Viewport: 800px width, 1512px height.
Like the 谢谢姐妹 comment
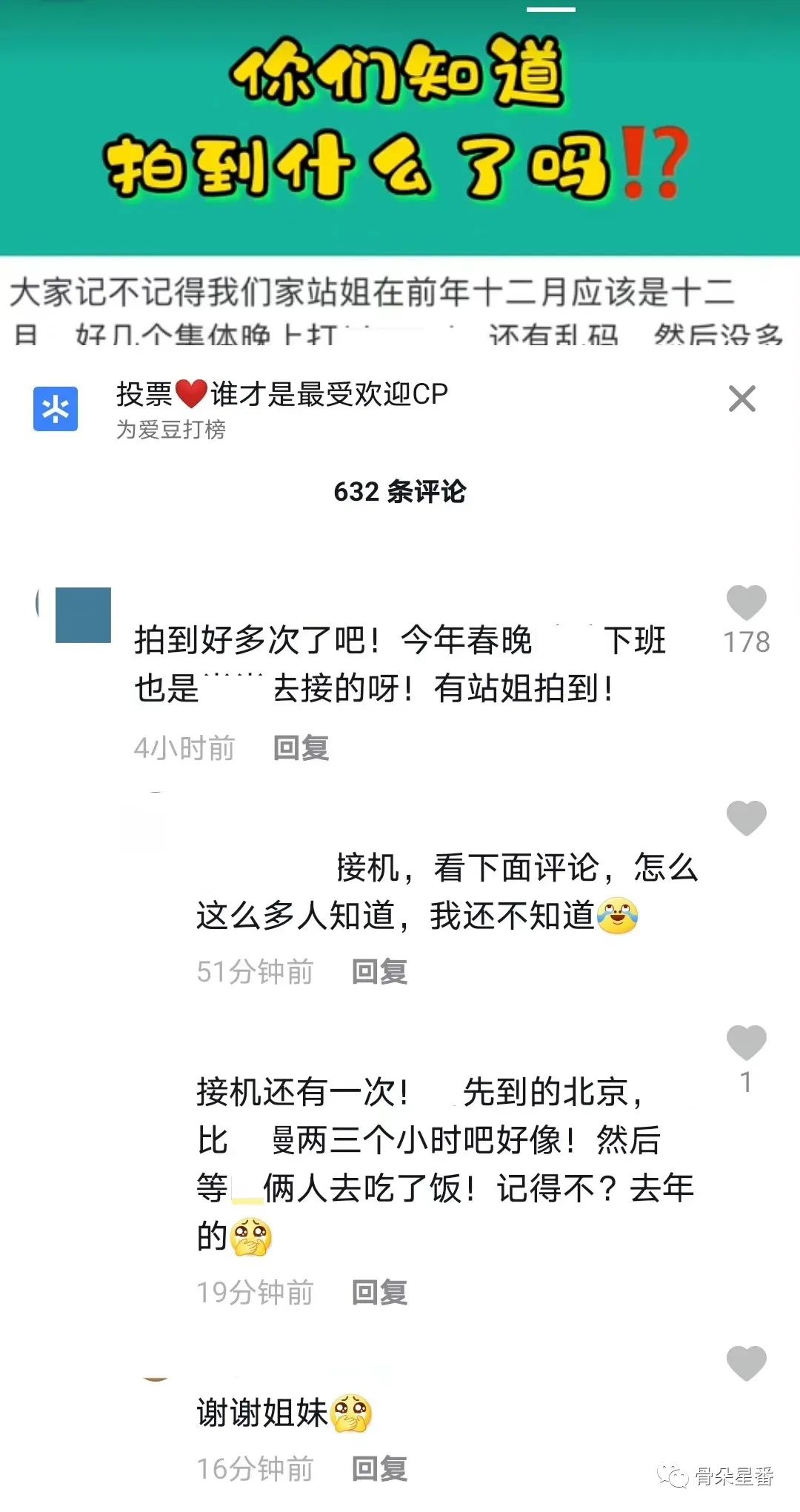tap(746, 1363)
